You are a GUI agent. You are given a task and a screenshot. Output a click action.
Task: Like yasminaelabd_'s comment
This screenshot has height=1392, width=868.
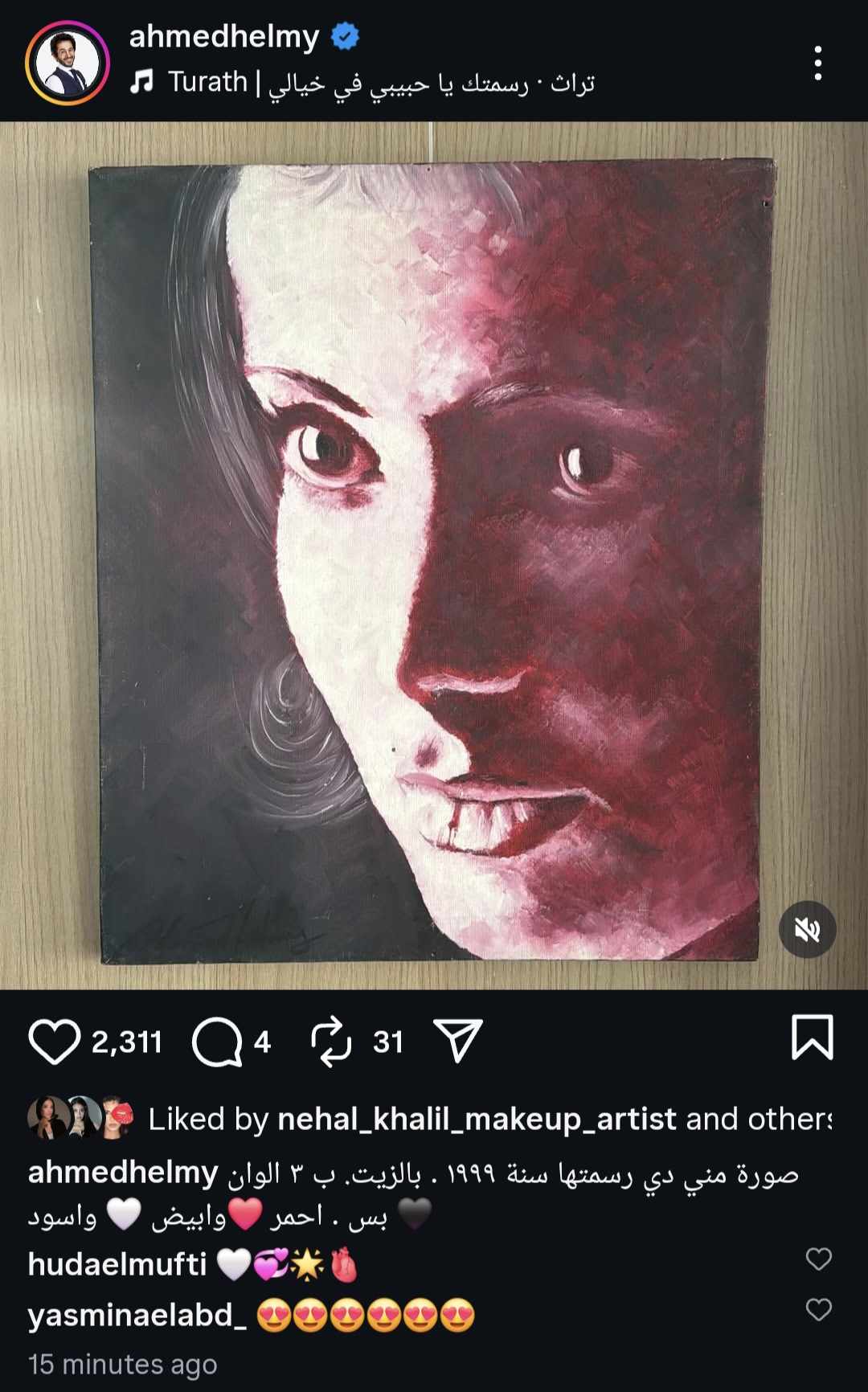tap(818, 1310)
